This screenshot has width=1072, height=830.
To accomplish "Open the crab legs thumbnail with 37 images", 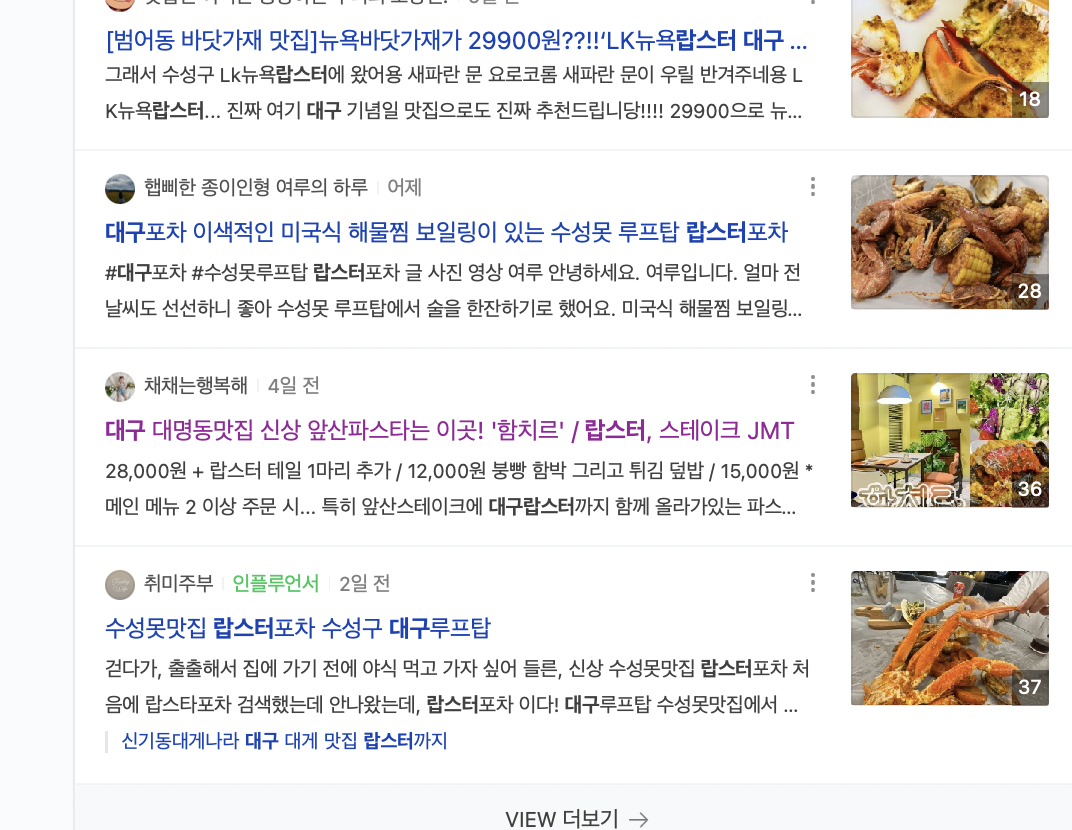I will (949, 638).
